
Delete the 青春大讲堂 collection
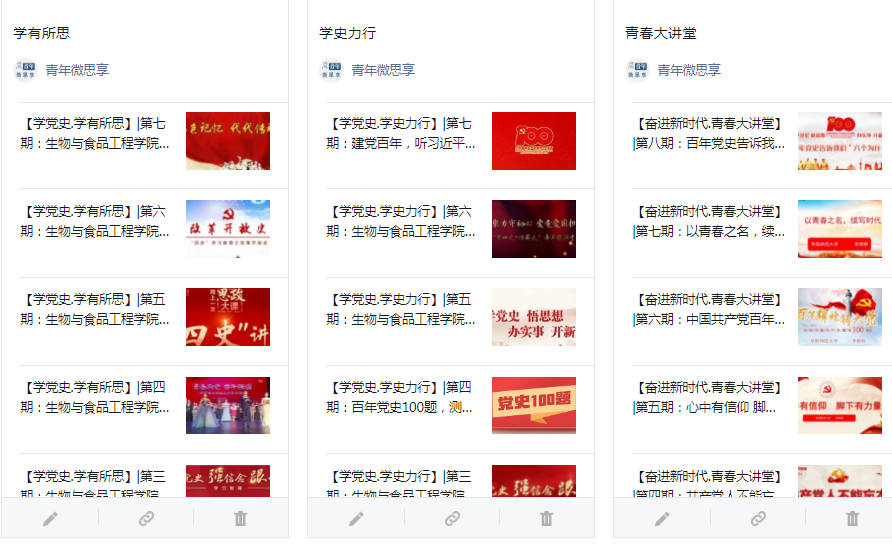pyautogui.click(x=852, y=518)
